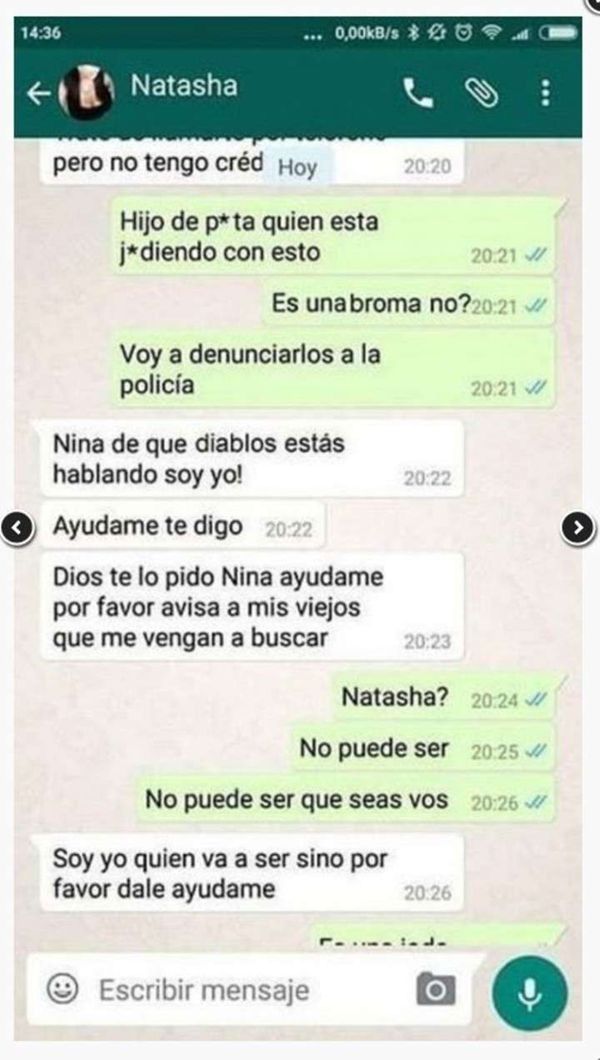Go back to the chat list
This screenshot has height=1060, width=600.
(x=38, y=93)
